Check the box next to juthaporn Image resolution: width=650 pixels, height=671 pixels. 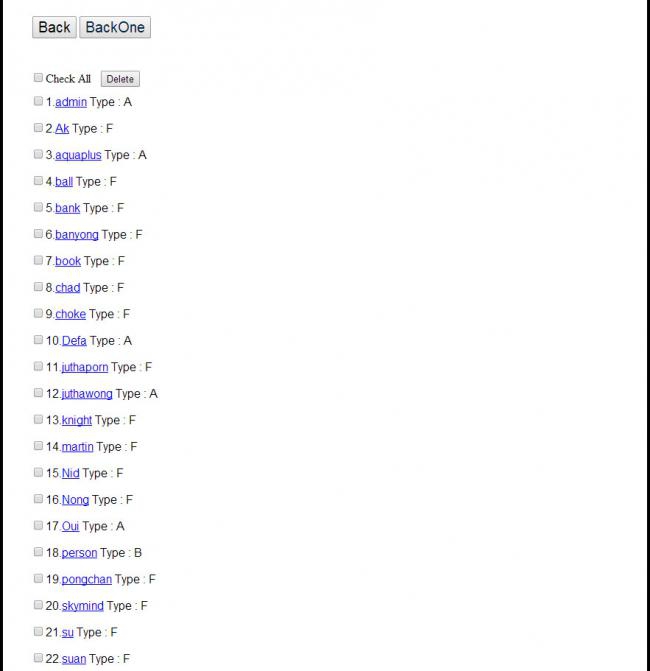coord(38,366)
